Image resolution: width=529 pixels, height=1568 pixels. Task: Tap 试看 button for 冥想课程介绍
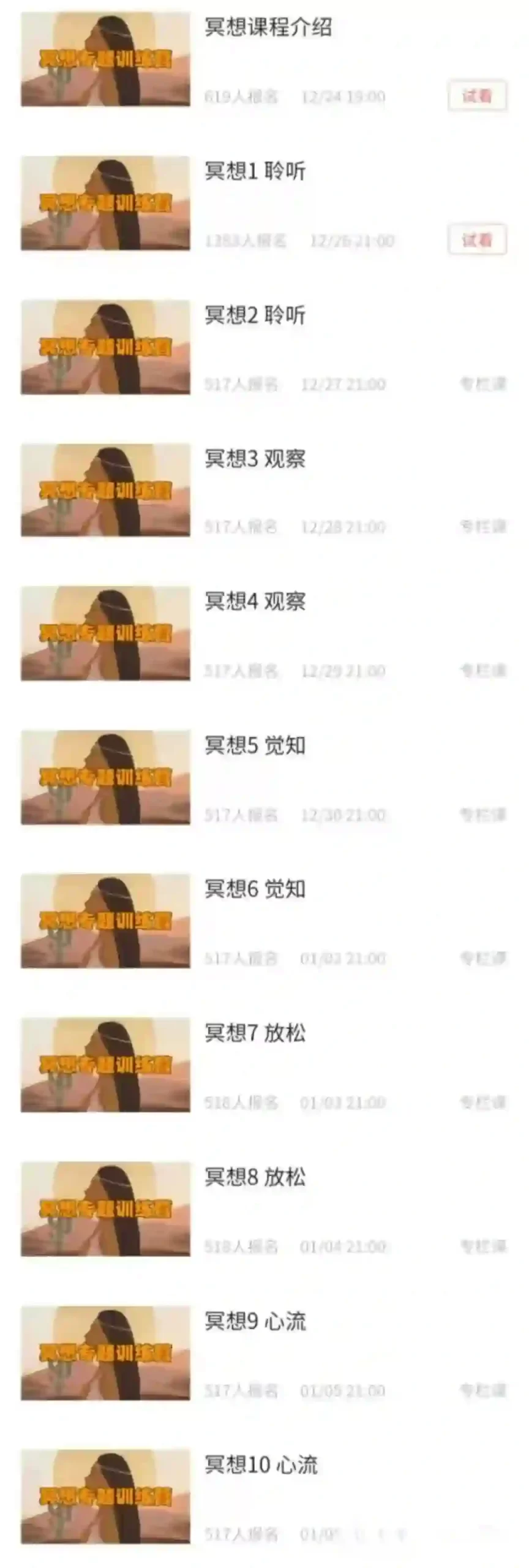point(477,96)
